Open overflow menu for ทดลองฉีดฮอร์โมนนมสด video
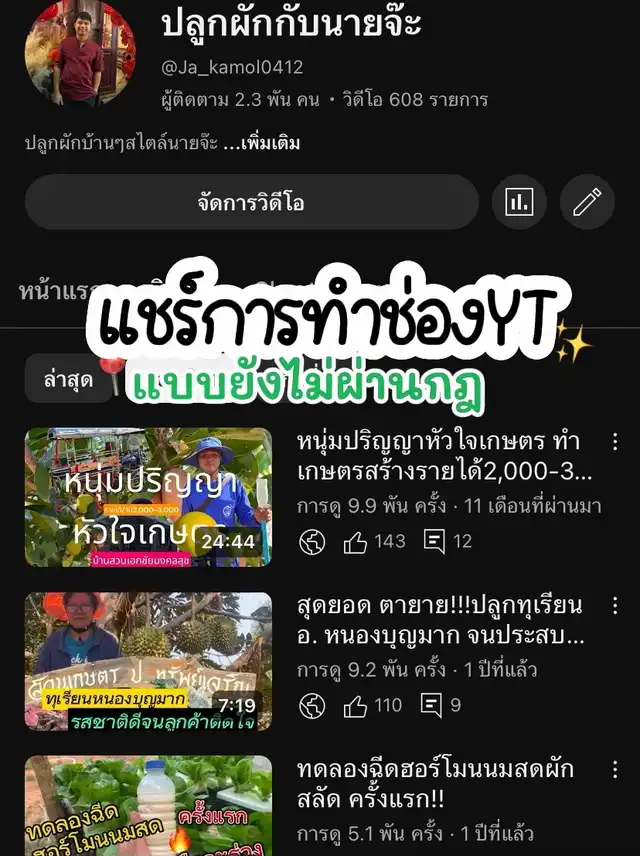 tap(615, 771)
